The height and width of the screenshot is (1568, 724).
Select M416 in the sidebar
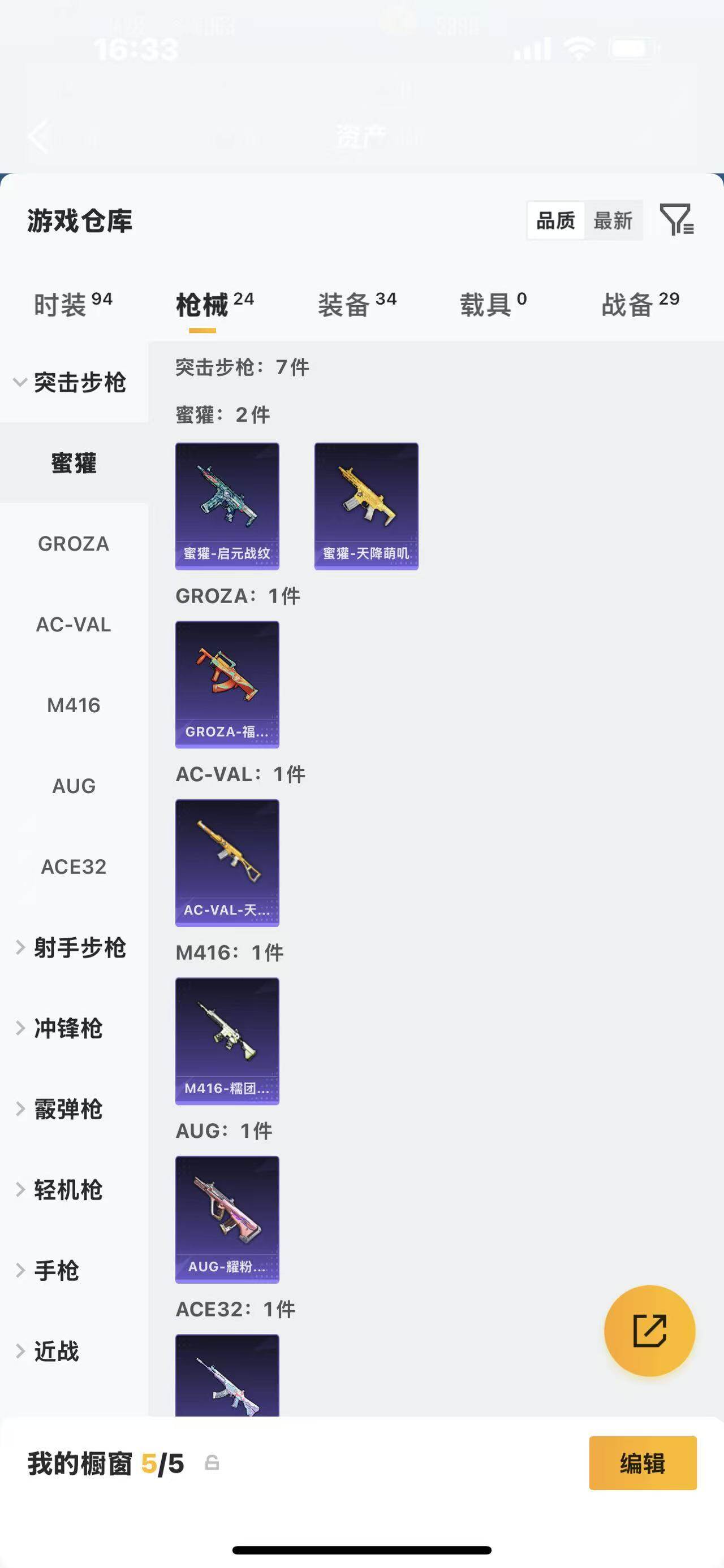pos(73,705)
